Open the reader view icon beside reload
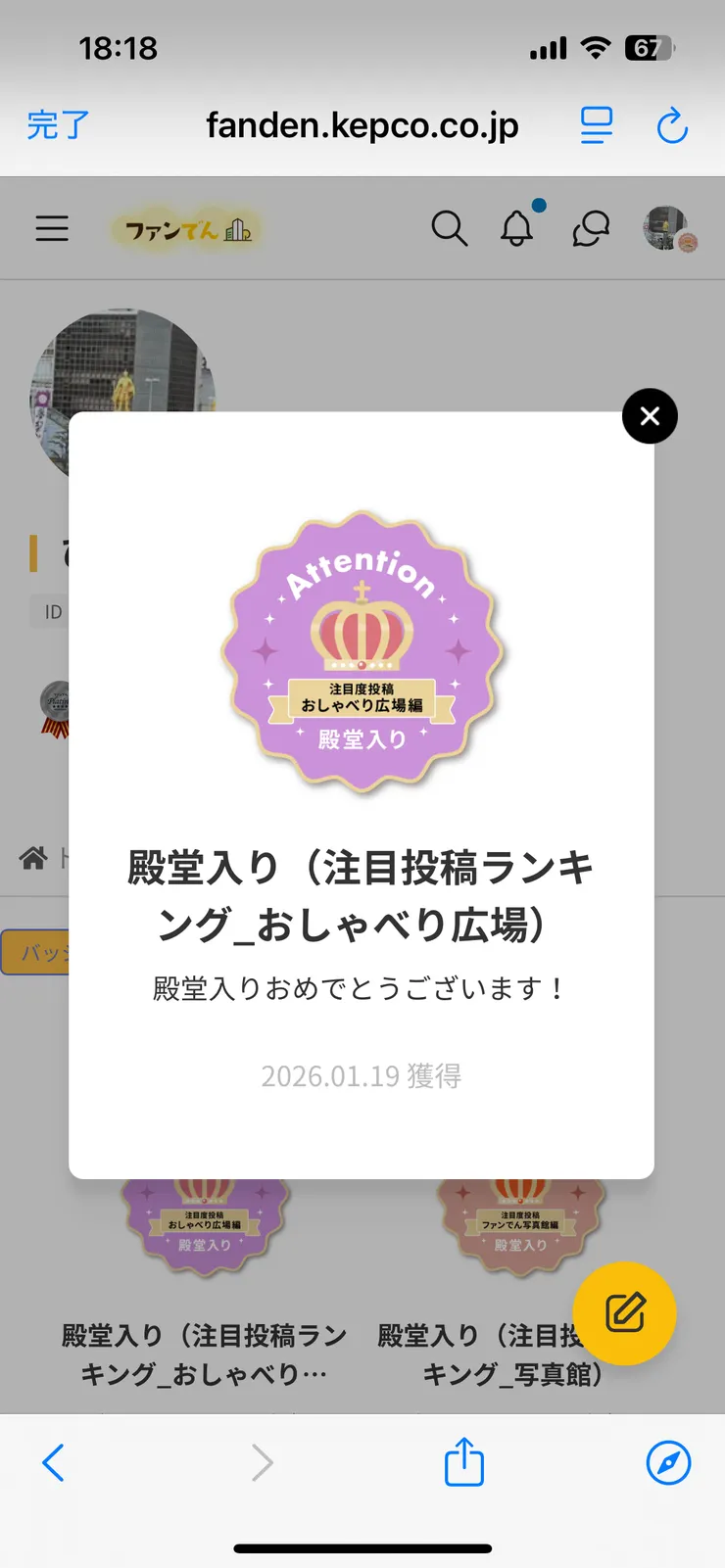 coord(597,125)
